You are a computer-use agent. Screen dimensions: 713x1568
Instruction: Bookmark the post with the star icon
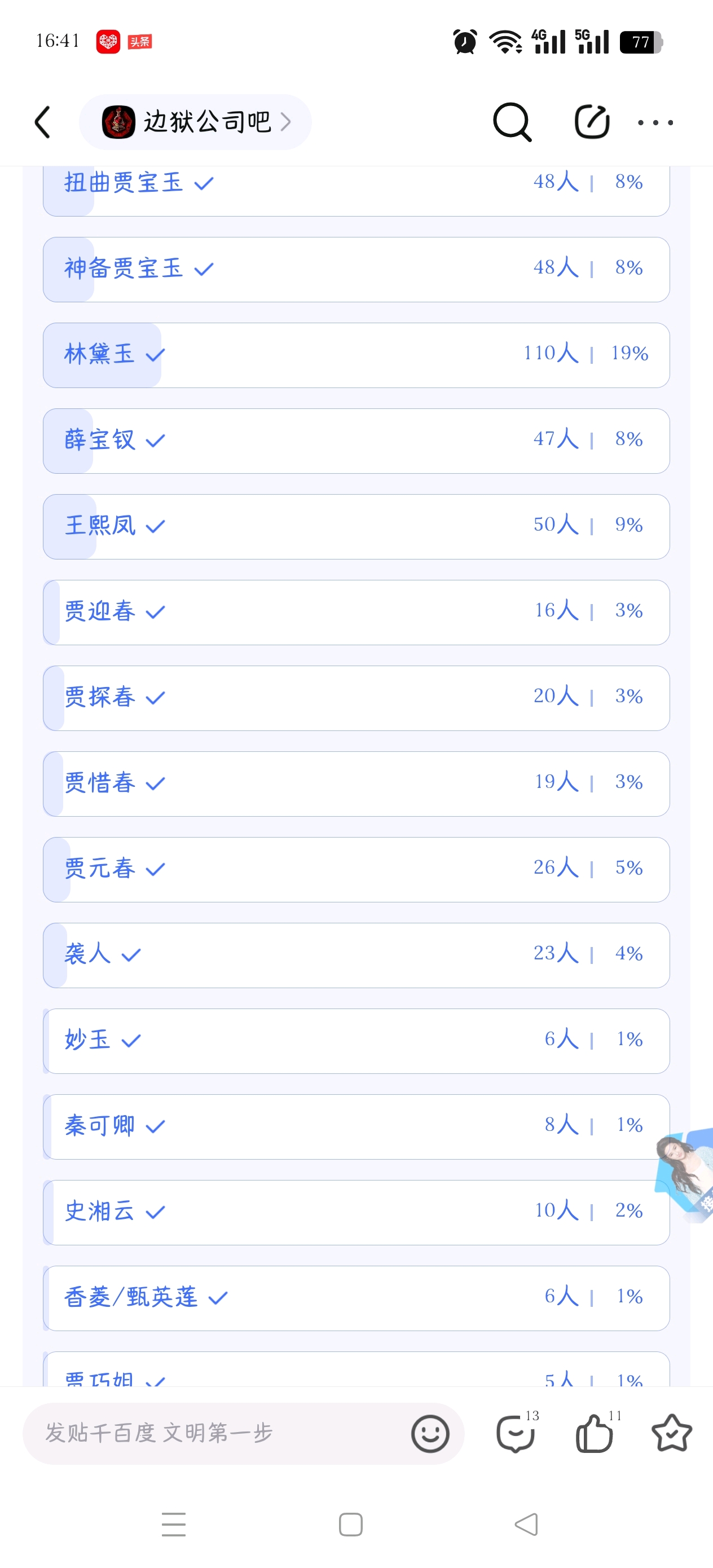tap(672, 1433)
